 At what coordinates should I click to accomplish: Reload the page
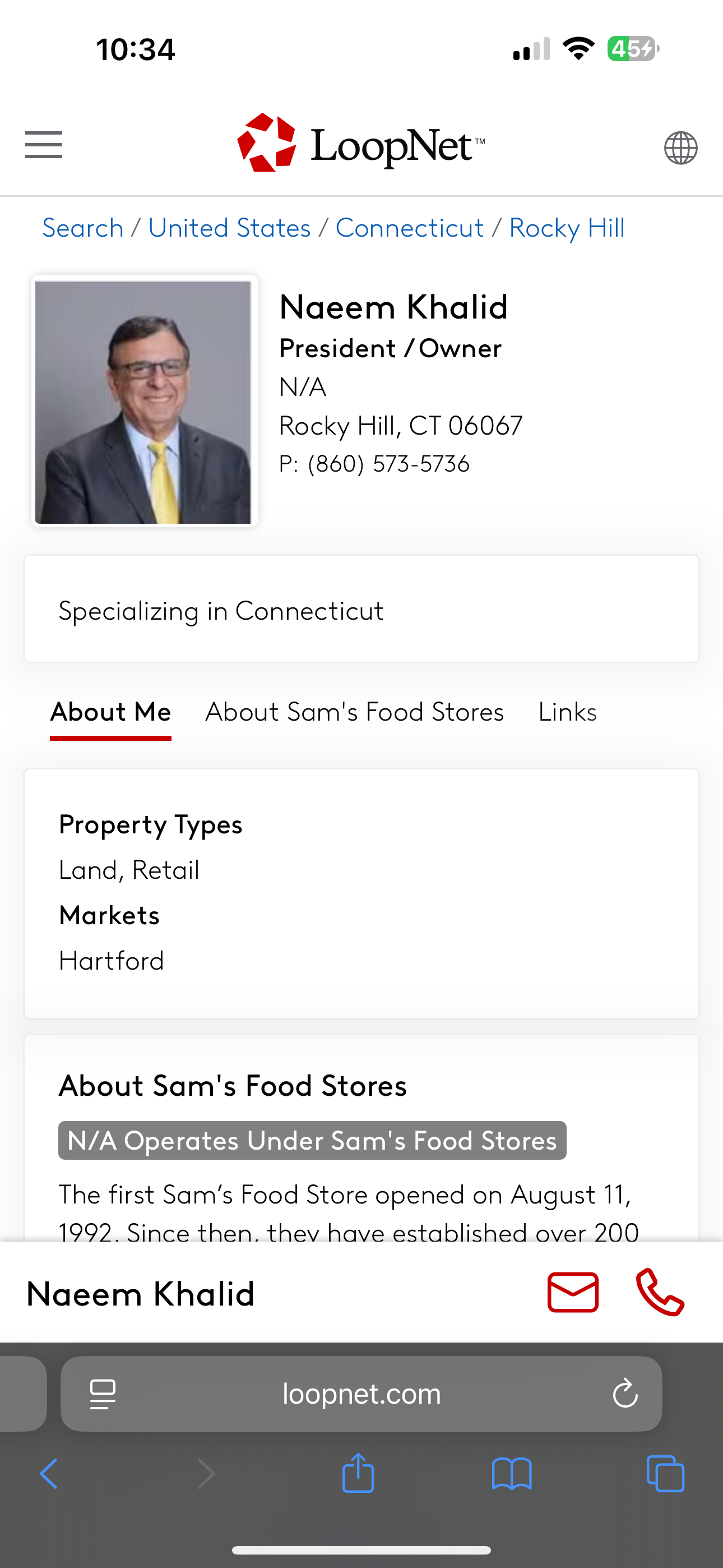[x=625, y=1393]
